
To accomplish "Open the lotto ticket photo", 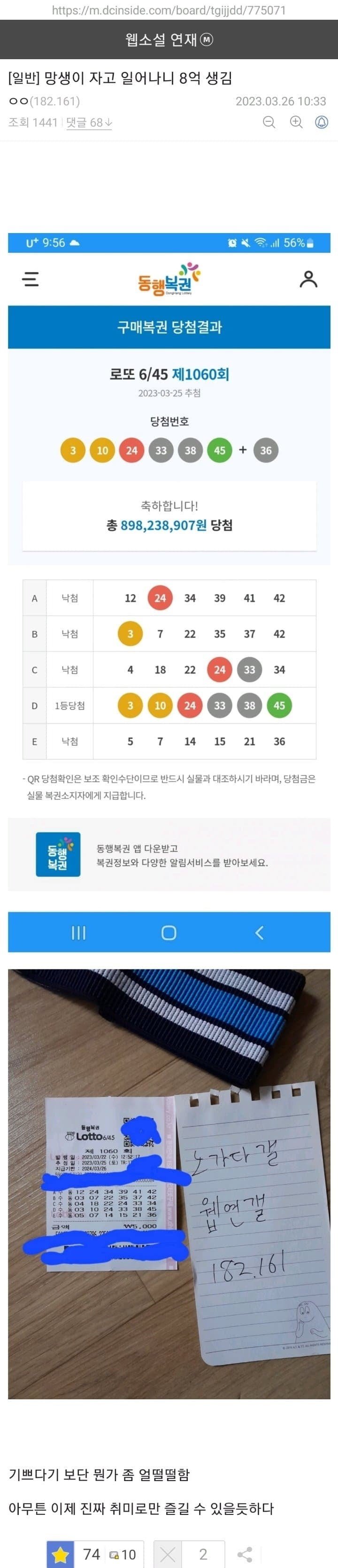I will (x=169, y=1184).
